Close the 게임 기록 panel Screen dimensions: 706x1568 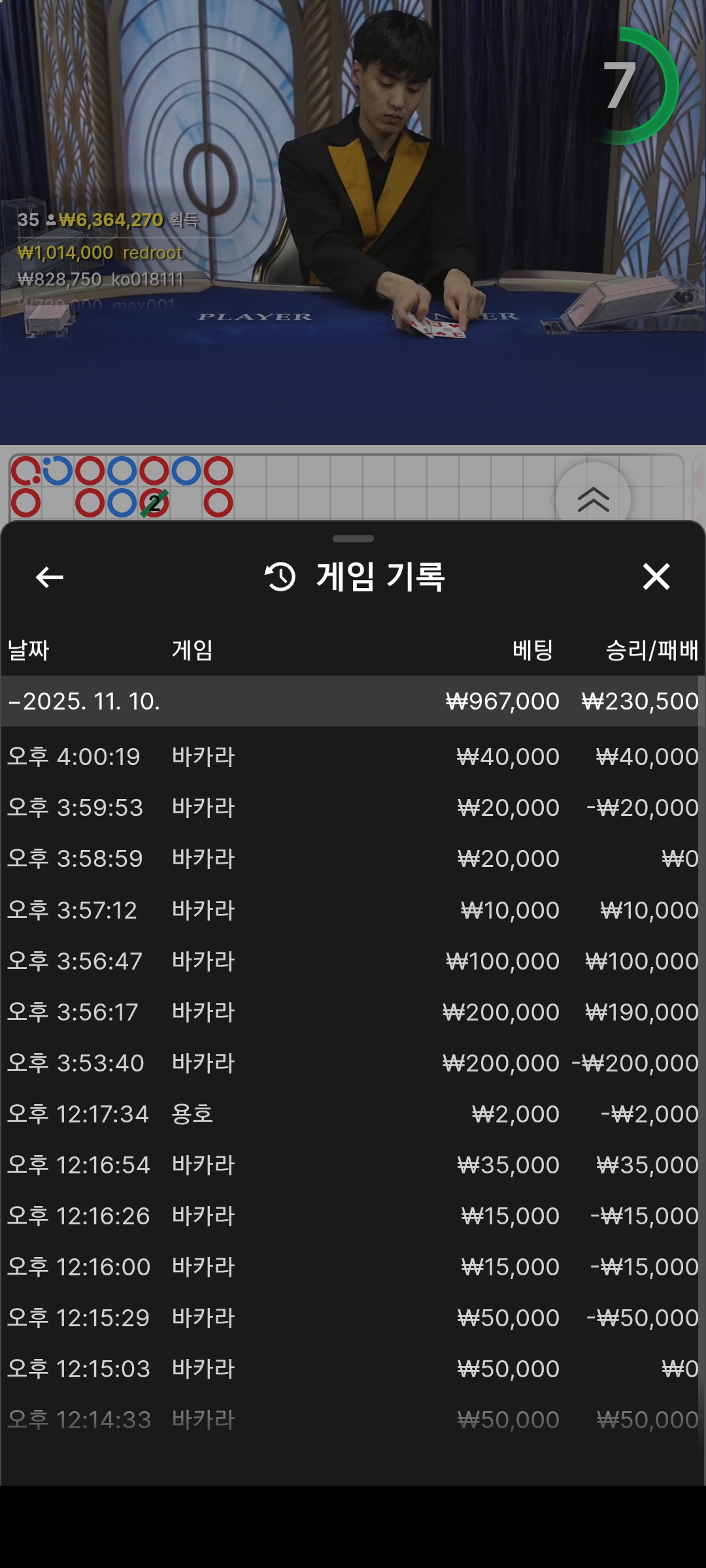coord(656,577)
